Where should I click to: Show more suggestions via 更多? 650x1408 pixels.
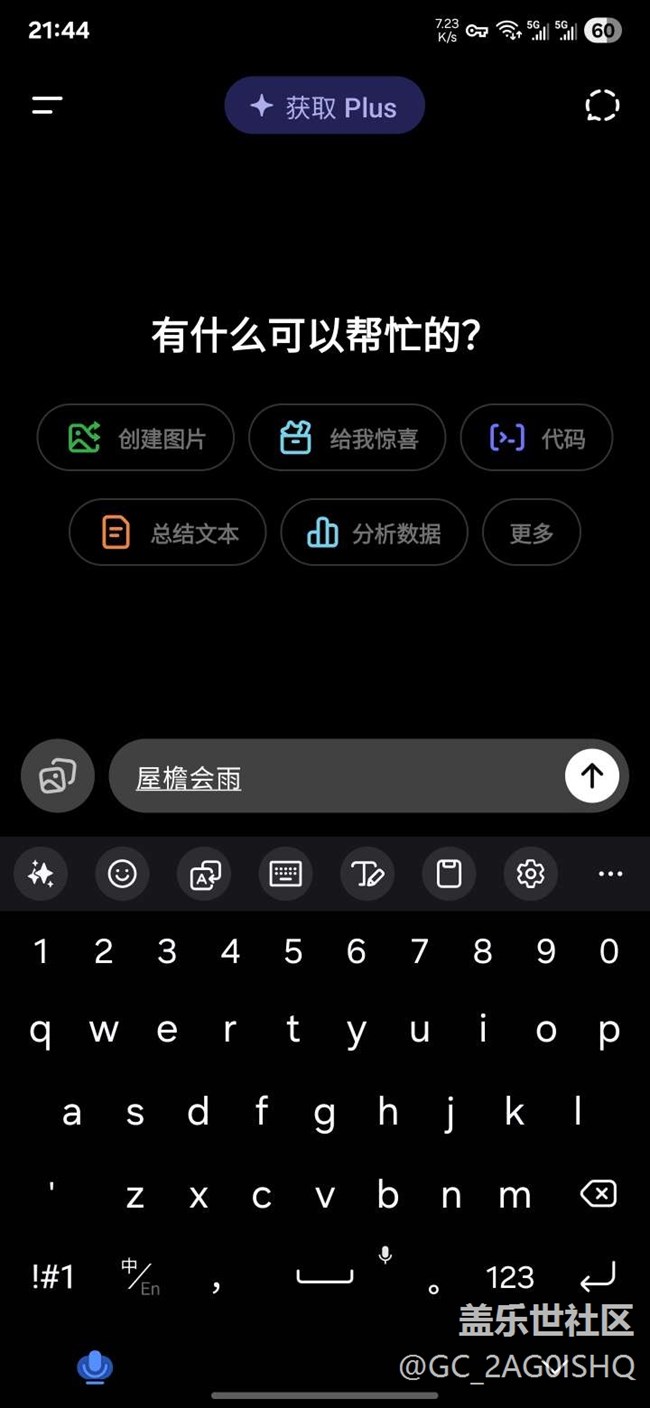(532, 533)
